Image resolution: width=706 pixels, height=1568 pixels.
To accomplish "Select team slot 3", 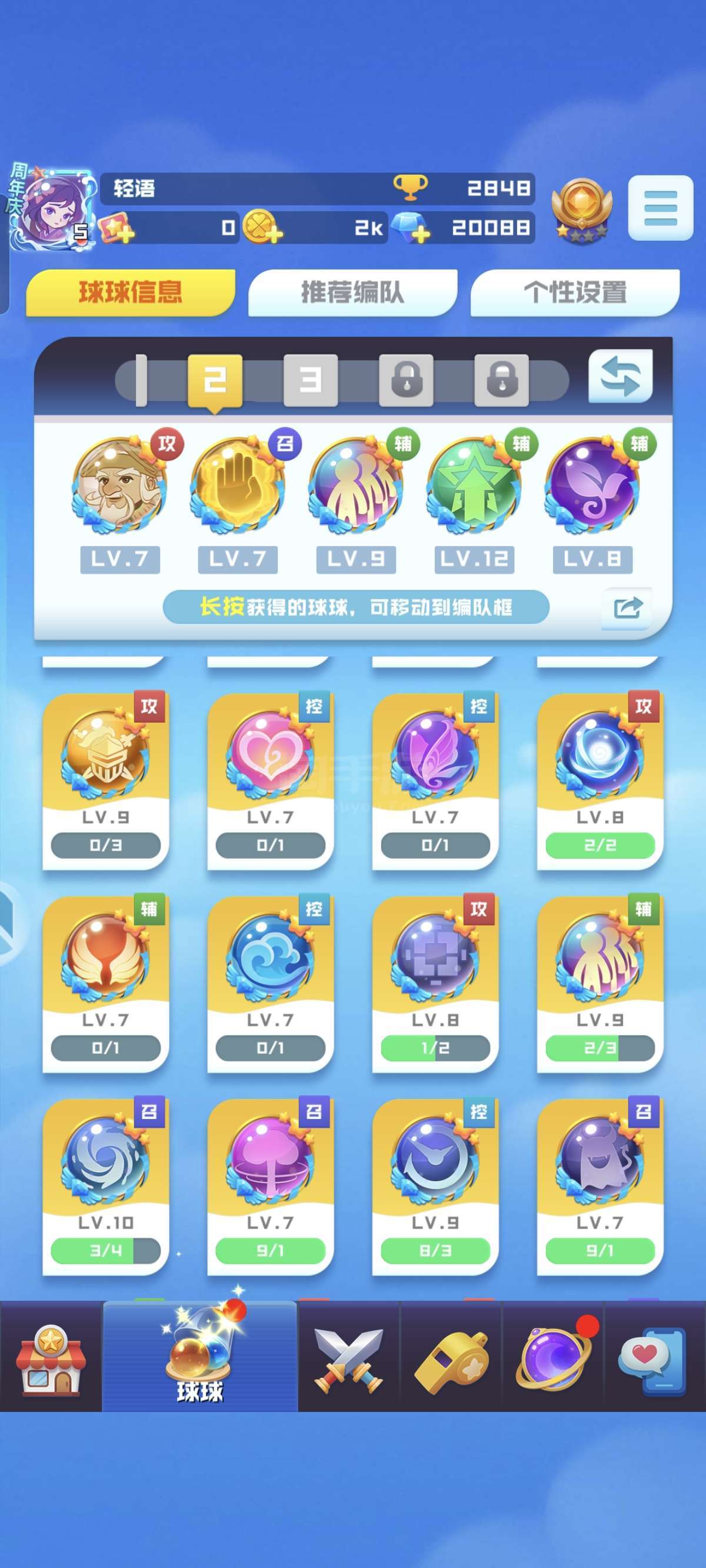I will (311, 380).
